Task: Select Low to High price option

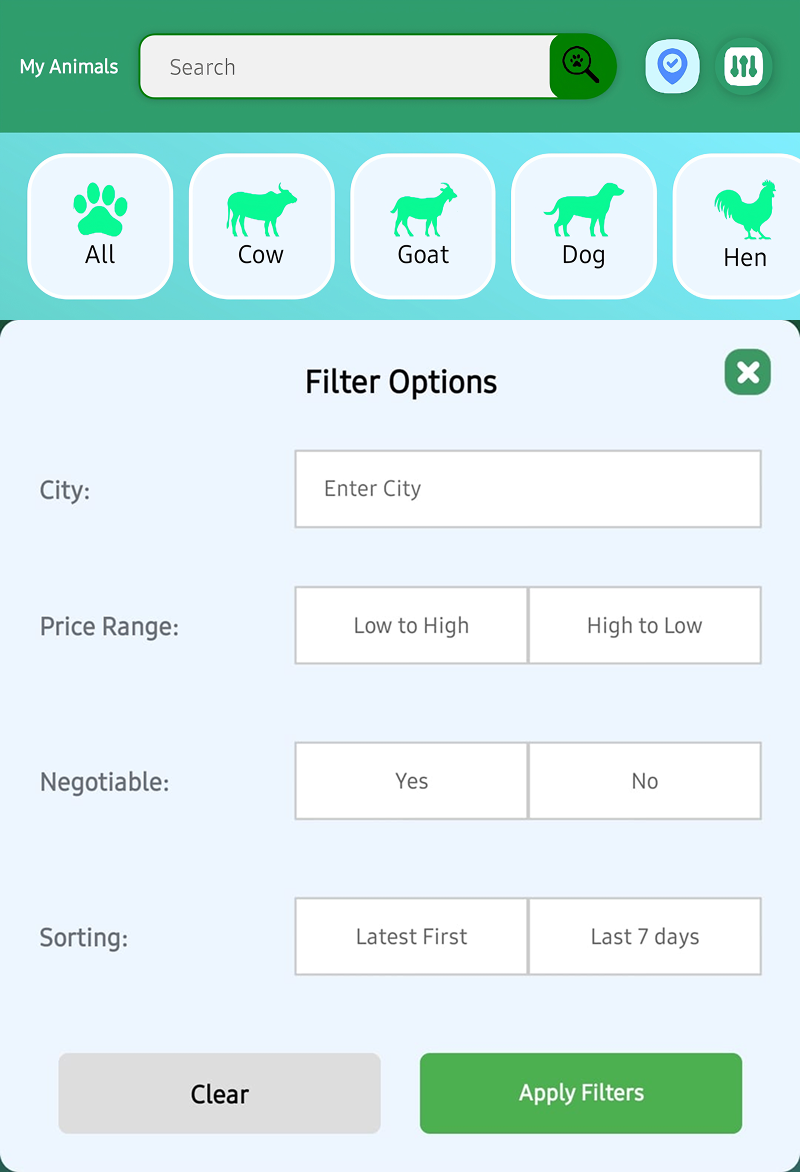Action: click(x=411, y=625)
